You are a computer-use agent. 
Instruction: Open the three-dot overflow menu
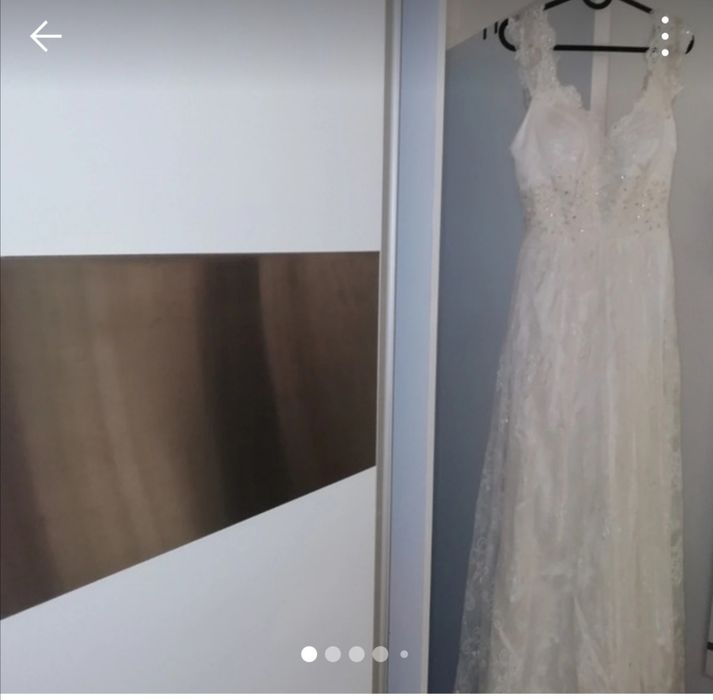pos(665,37)
